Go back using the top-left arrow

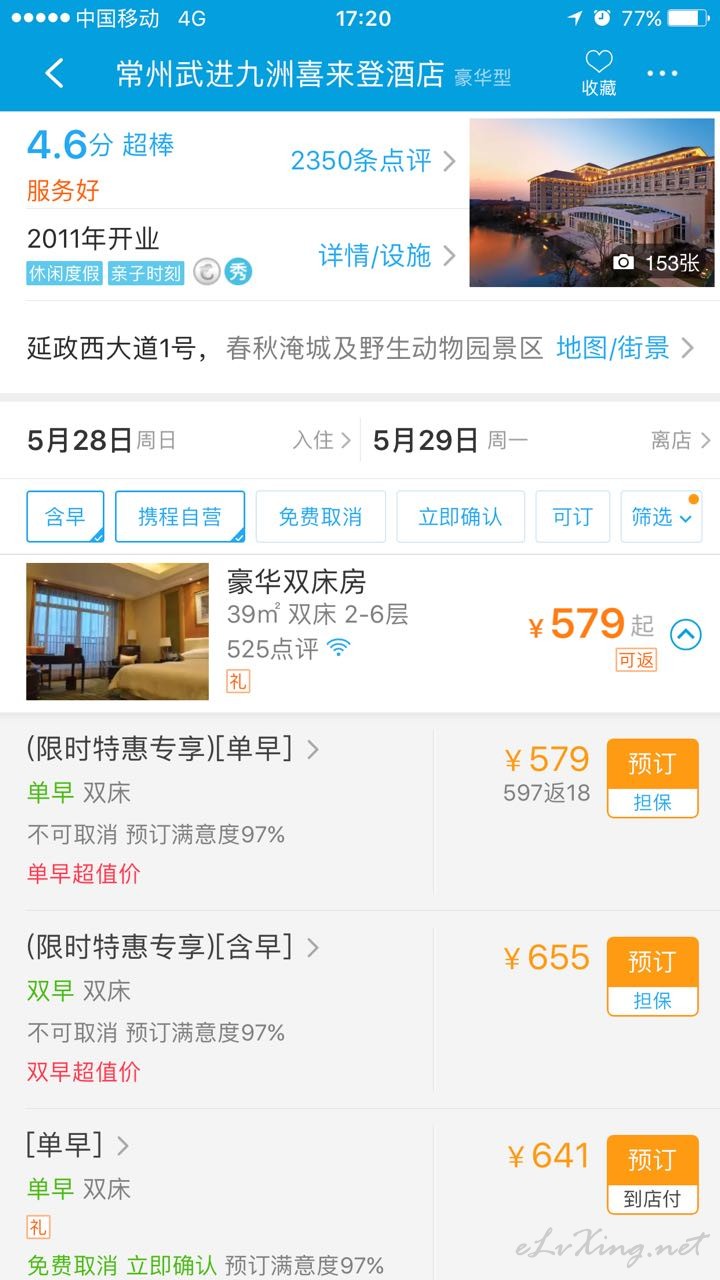pyautogui.click(x=54, y=73)
